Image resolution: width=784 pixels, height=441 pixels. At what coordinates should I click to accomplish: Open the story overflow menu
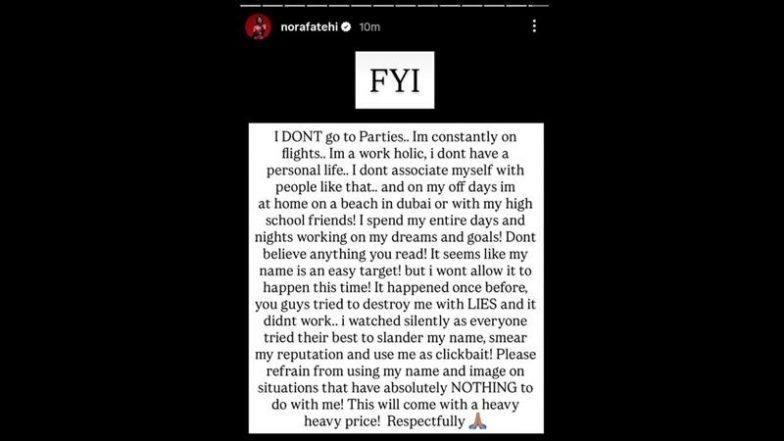[532, 28]
